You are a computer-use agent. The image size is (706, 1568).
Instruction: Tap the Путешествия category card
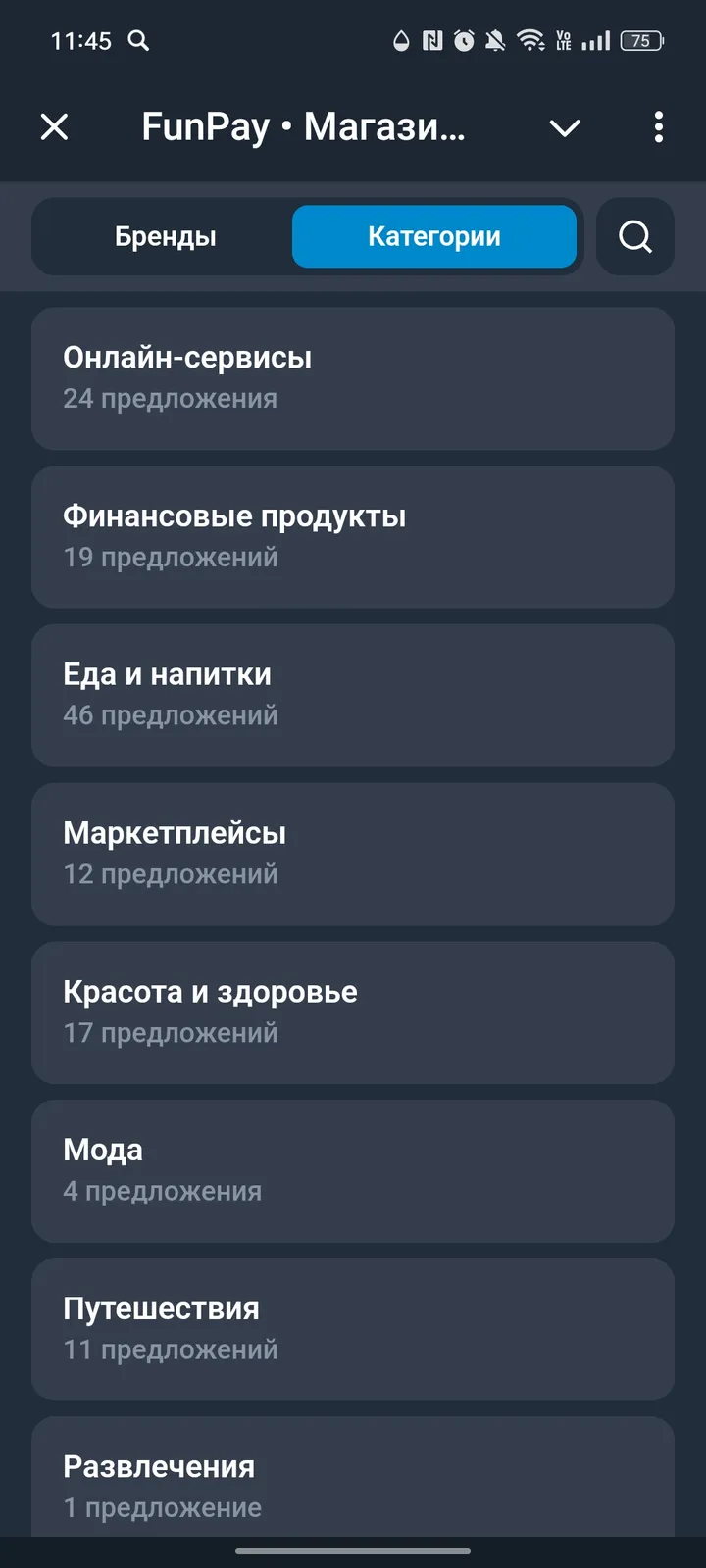click(353, 1329)
